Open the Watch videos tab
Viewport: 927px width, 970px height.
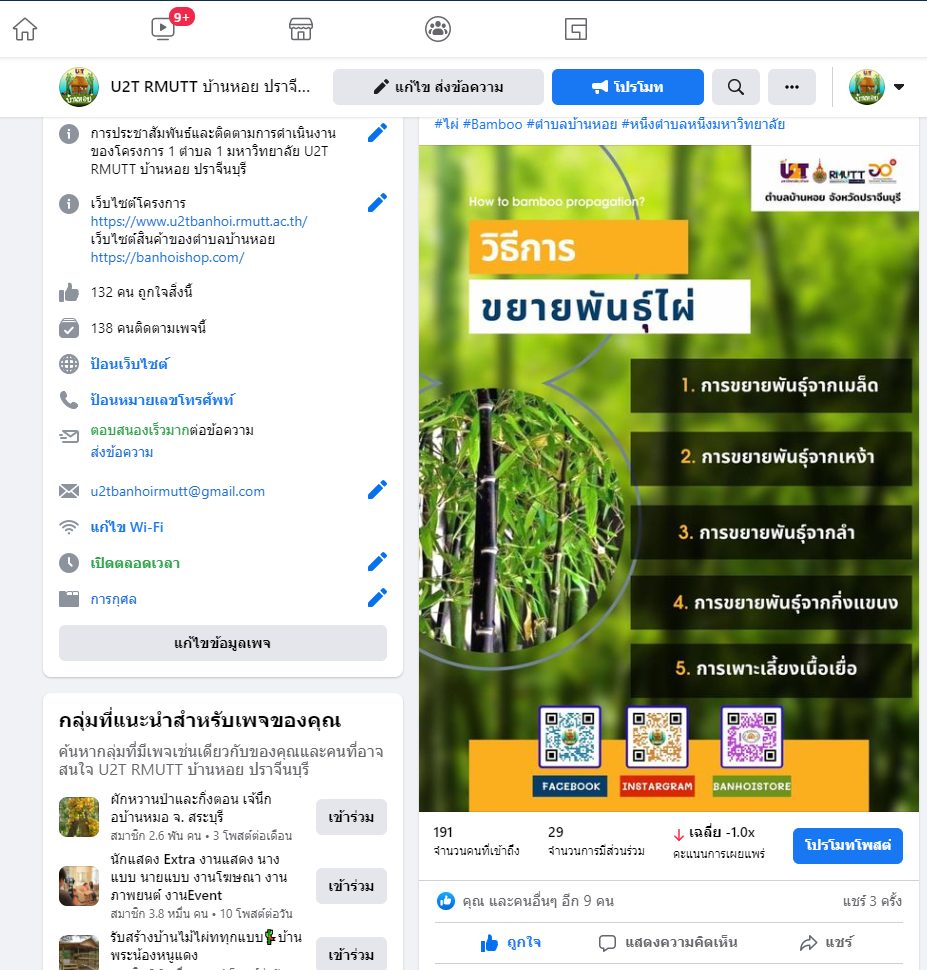tap(163, 29)
